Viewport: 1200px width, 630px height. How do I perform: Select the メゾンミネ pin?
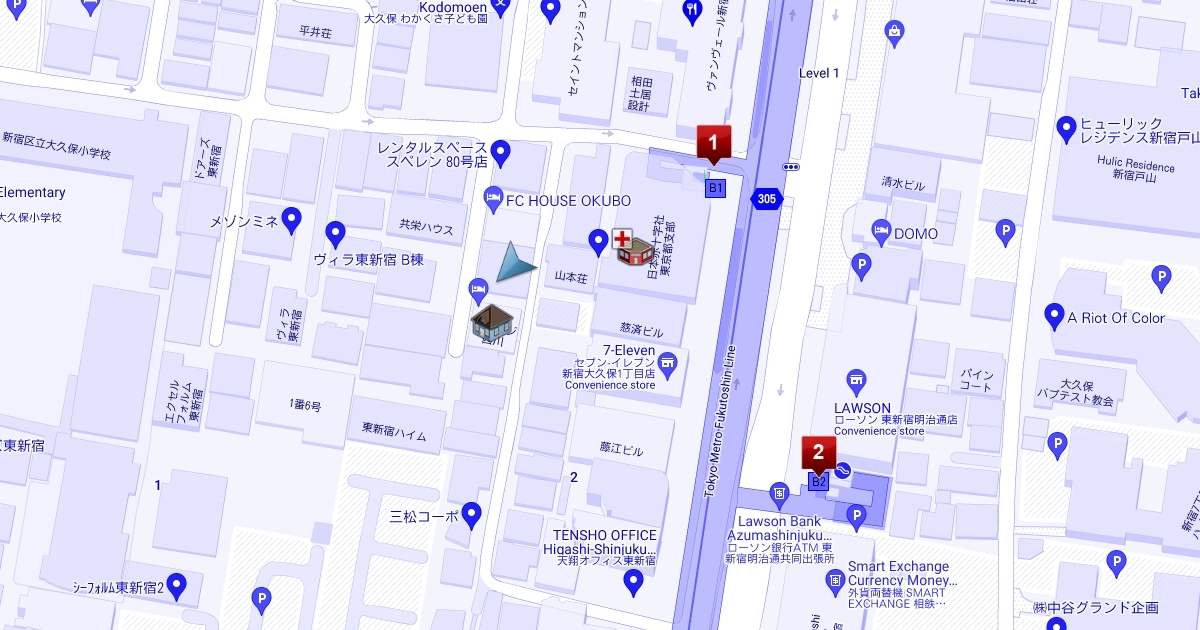pyautogui.click(x=292, y=217)
